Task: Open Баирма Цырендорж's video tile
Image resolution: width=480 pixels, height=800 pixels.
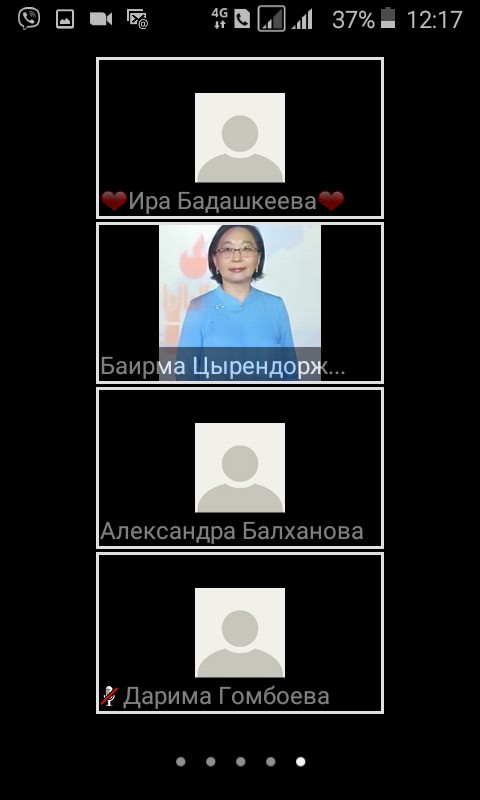Action: point(240,303)
